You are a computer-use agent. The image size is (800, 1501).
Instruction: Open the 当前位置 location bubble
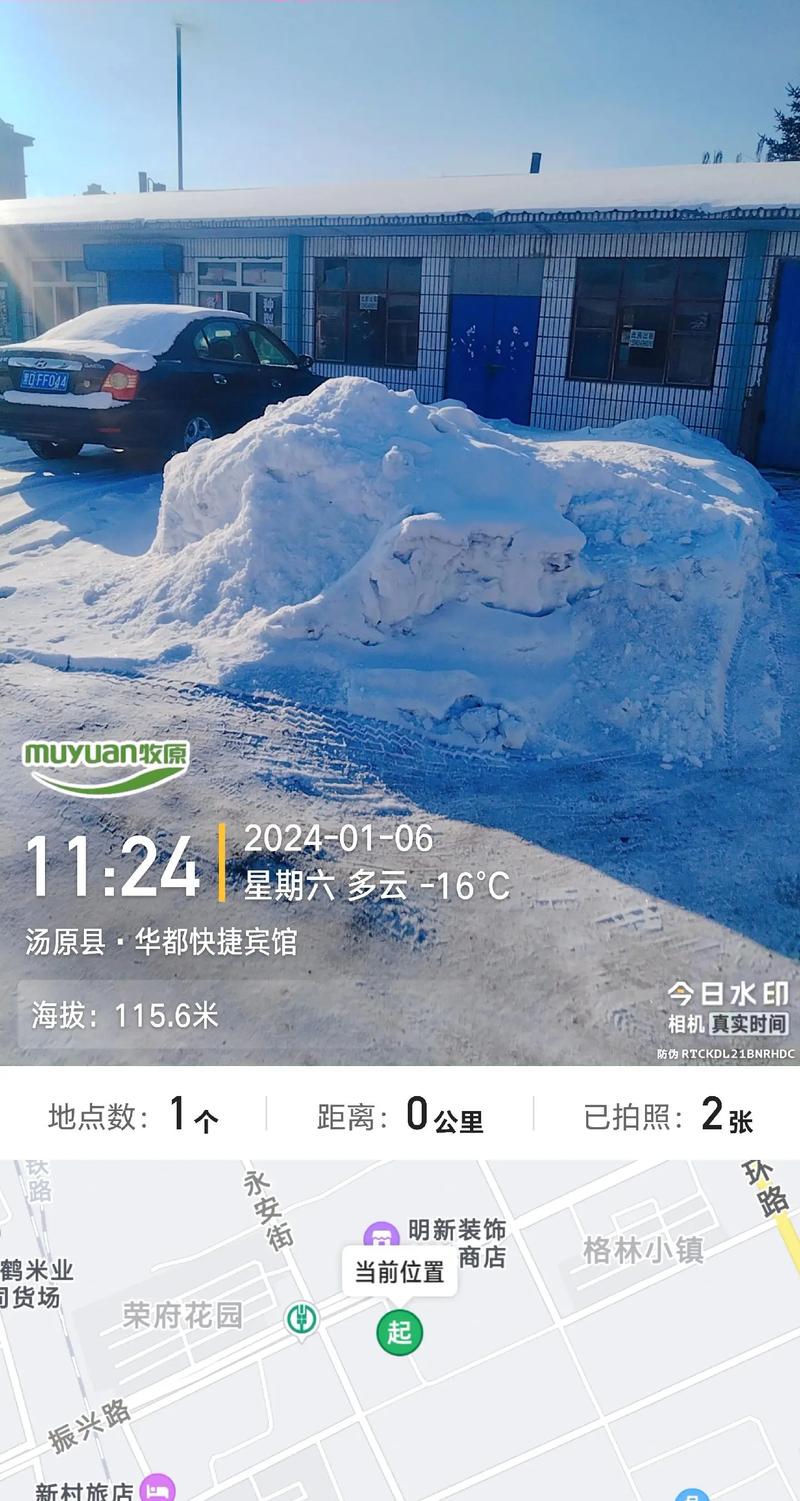398,1270
